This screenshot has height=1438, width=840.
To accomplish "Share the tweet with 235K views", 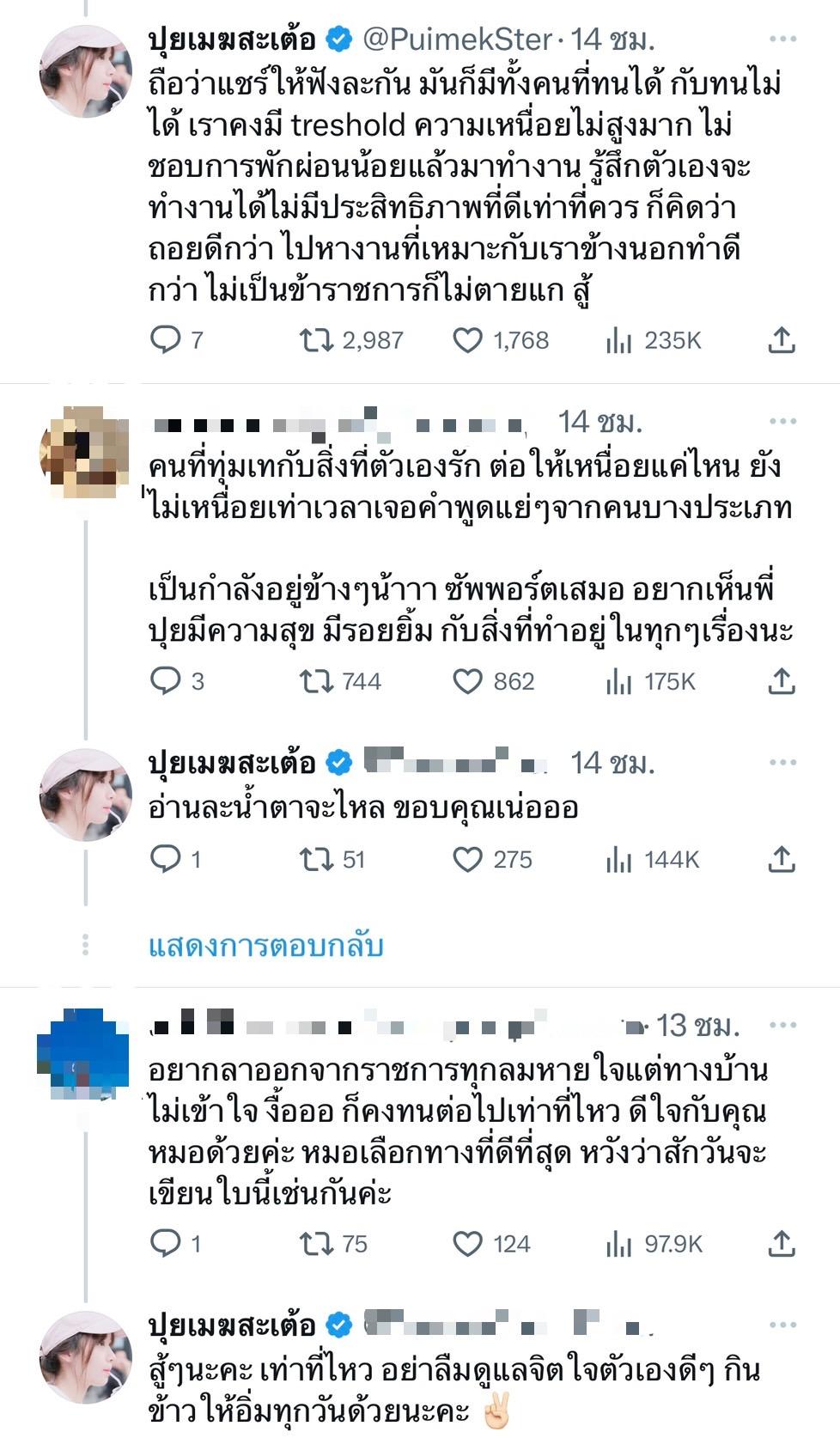I will [x=781, y=340].
